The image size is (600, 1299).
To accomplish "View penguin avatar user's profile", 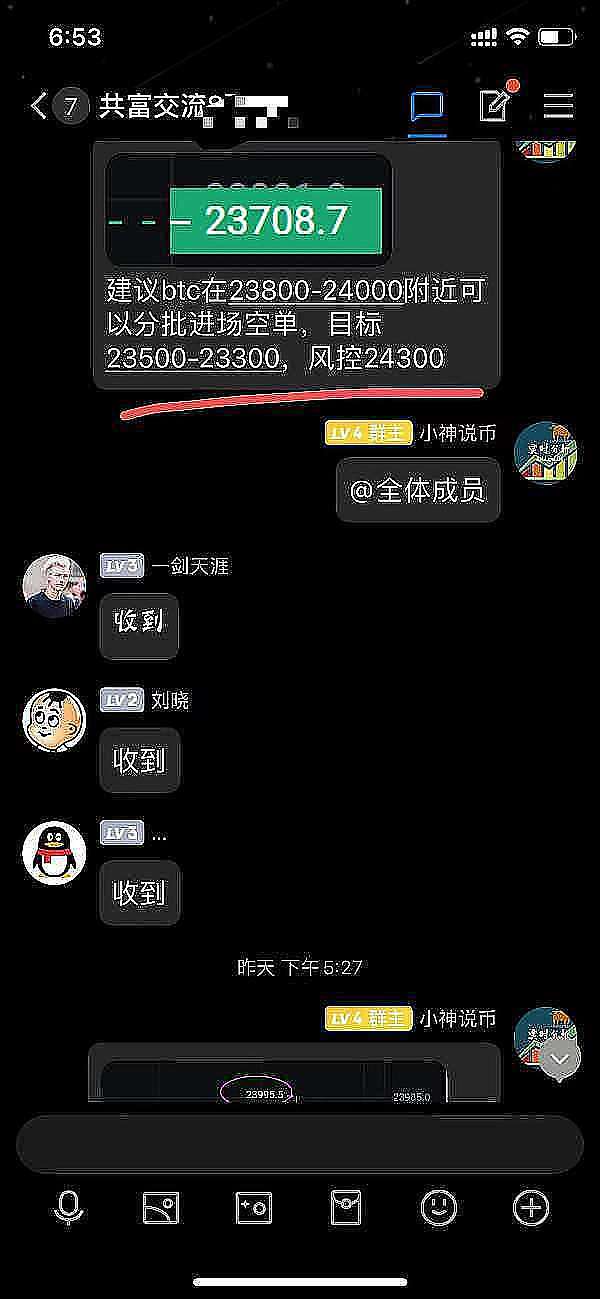I will pyautogui.click(x=54, y=851).
